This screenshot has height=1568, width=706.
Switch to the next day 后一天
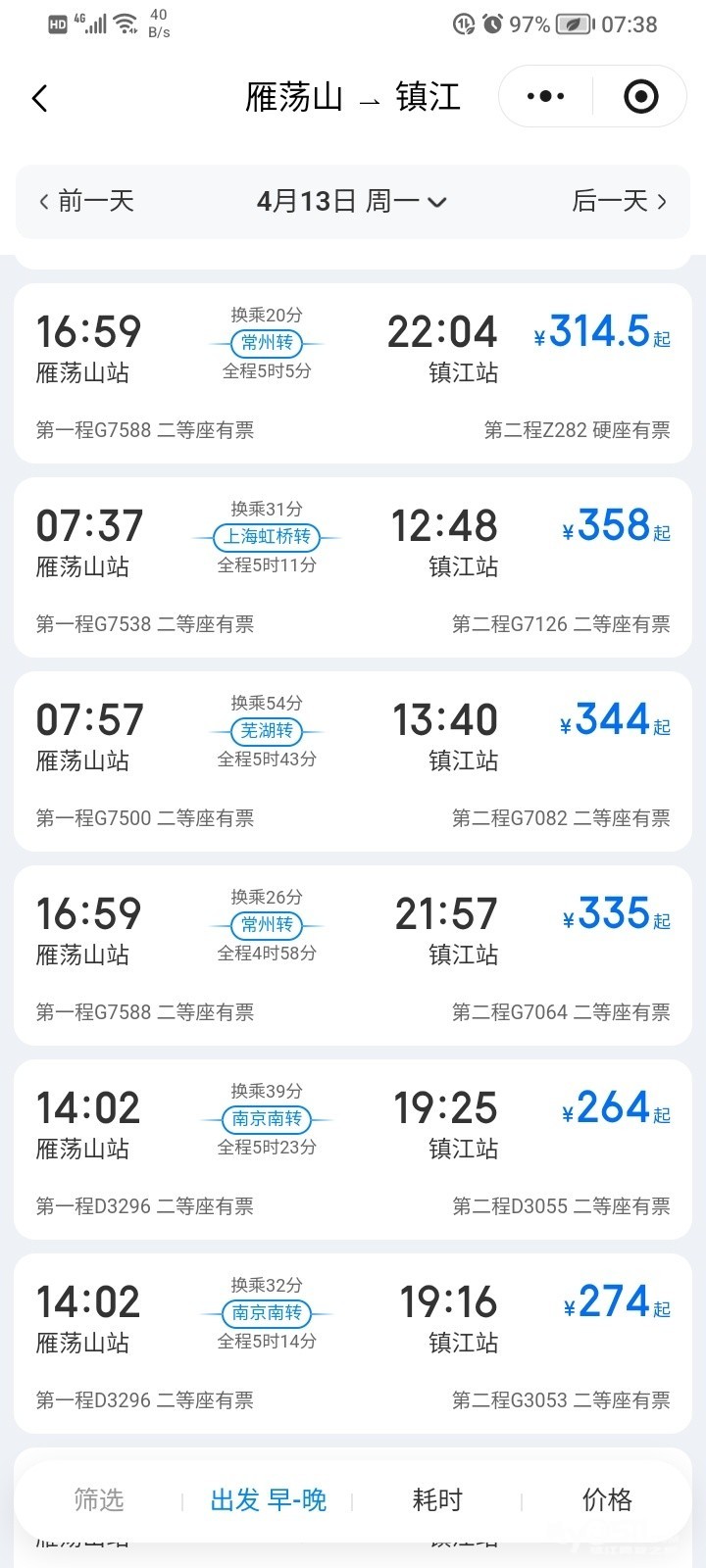click(620, 201)
